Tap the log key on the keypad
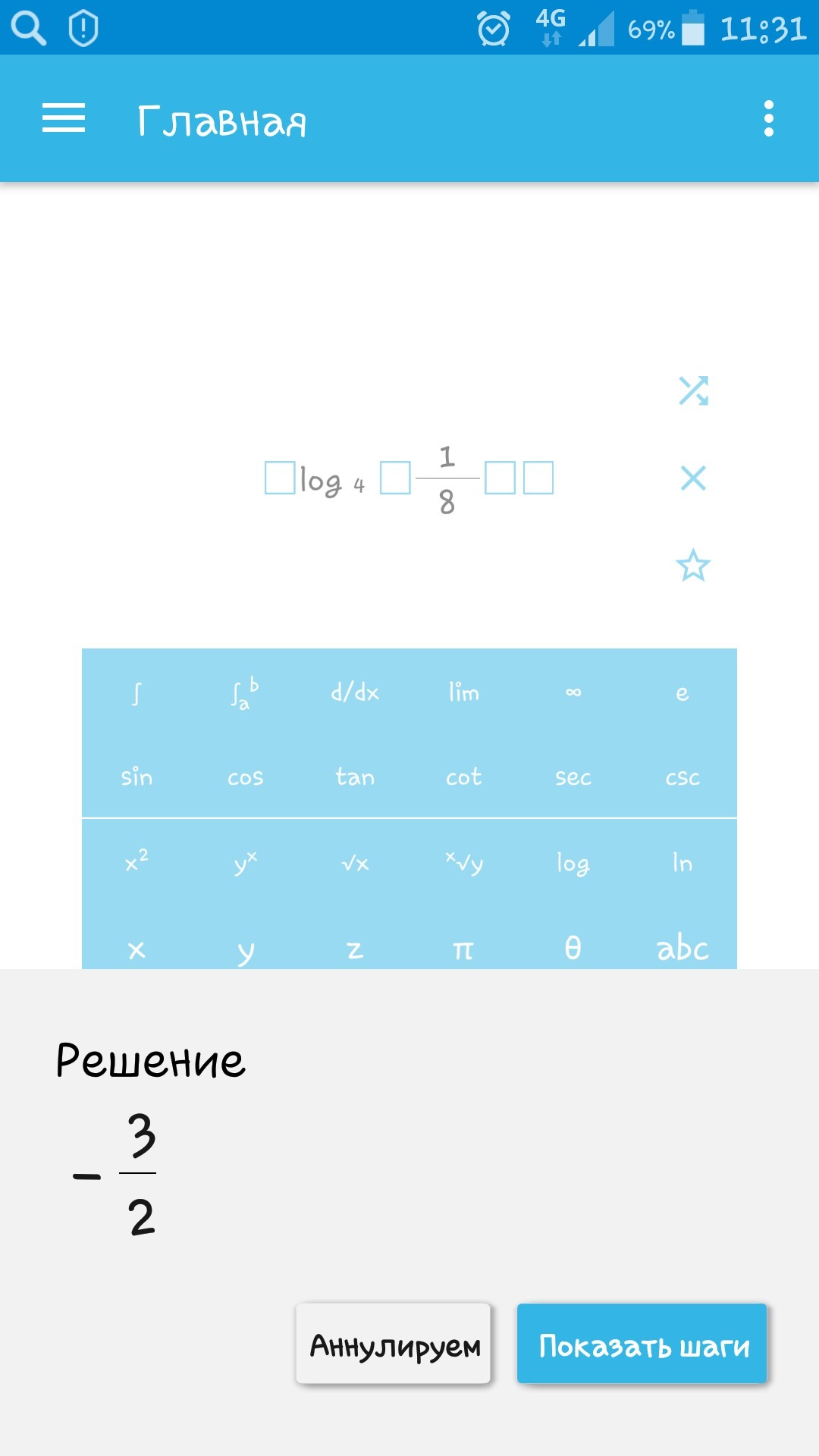 573,863
